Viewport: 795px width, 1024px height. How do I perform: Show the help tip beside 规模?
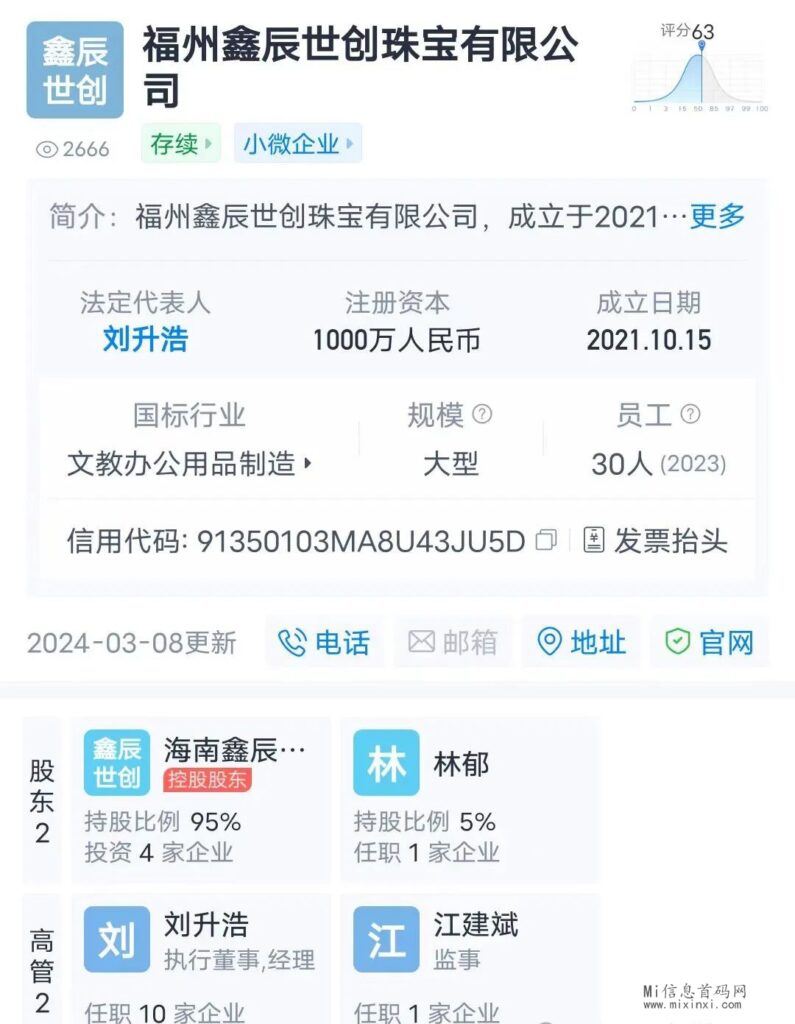[482, 414]
